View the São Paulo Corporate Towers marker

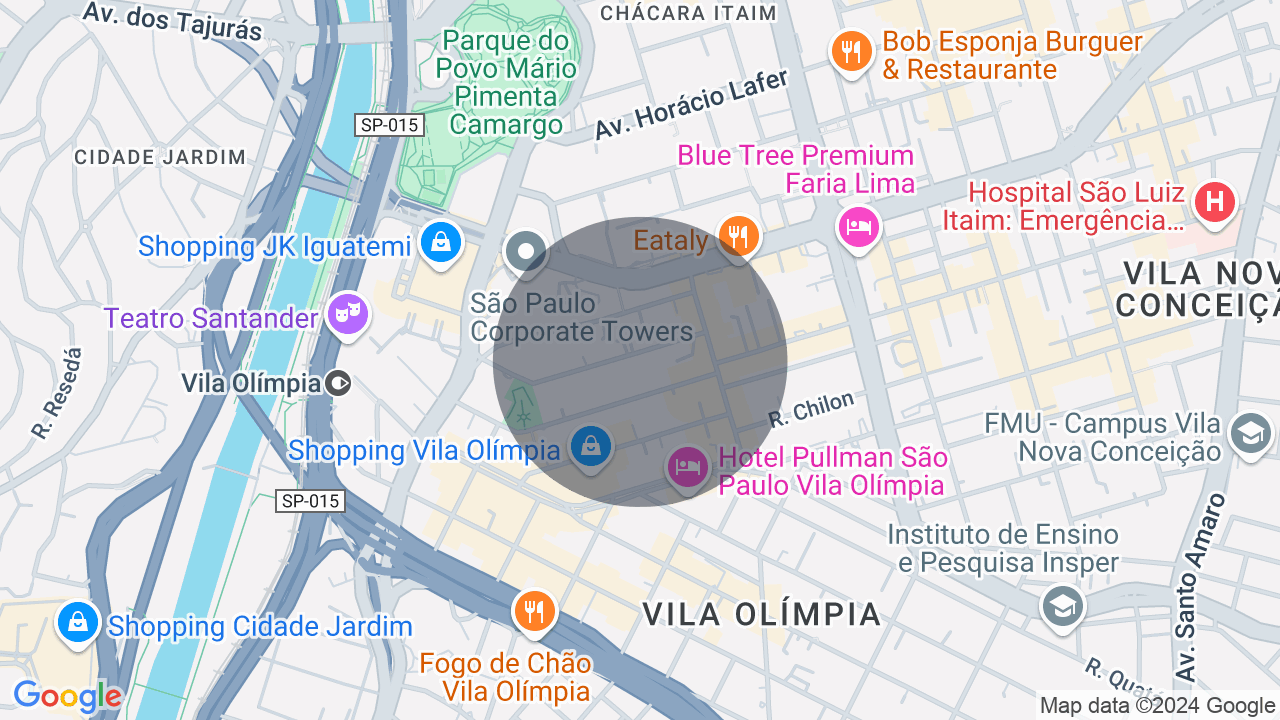(526, 251)
